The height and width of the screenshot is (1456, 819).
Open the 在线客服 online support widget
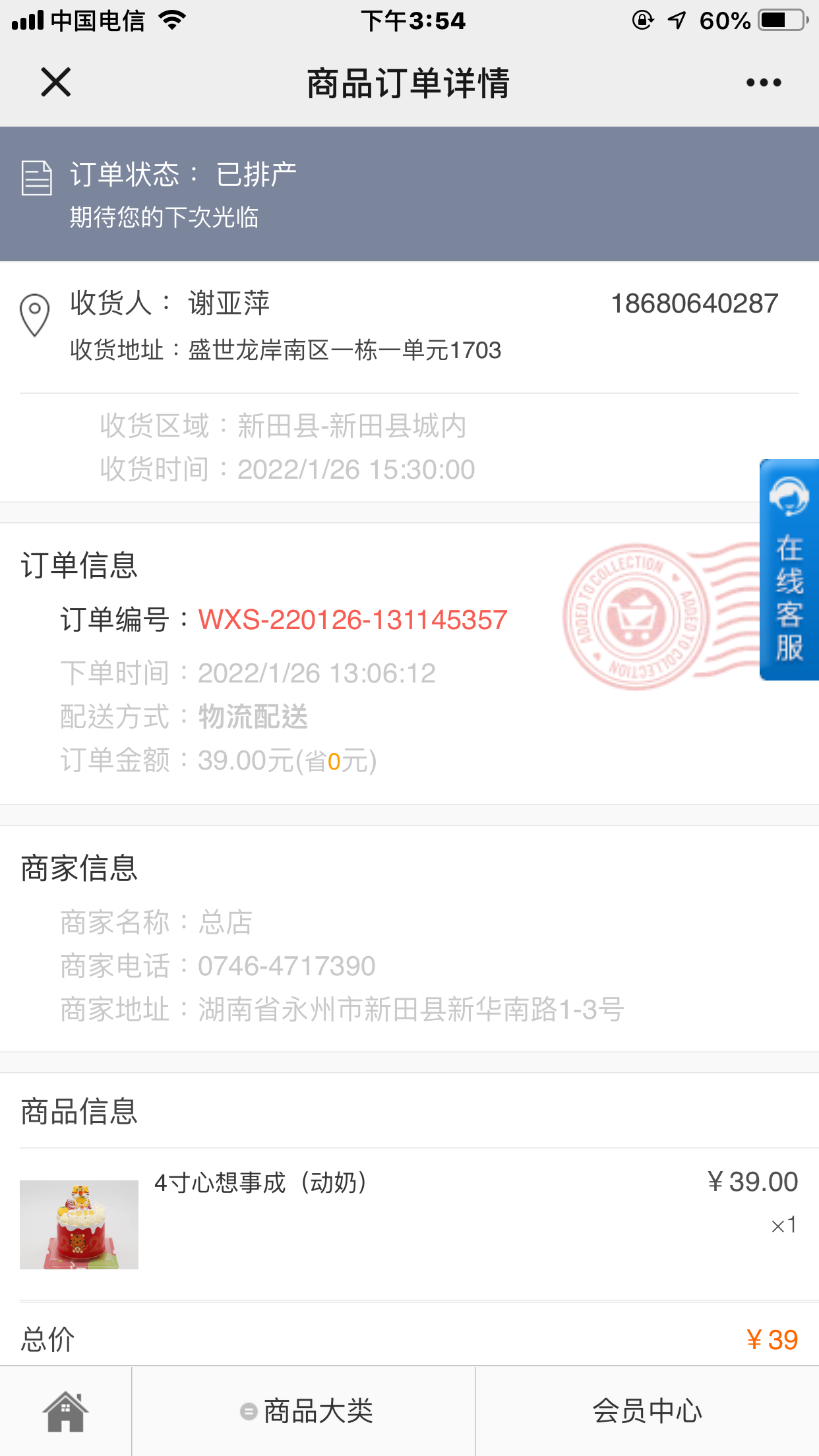789,570
